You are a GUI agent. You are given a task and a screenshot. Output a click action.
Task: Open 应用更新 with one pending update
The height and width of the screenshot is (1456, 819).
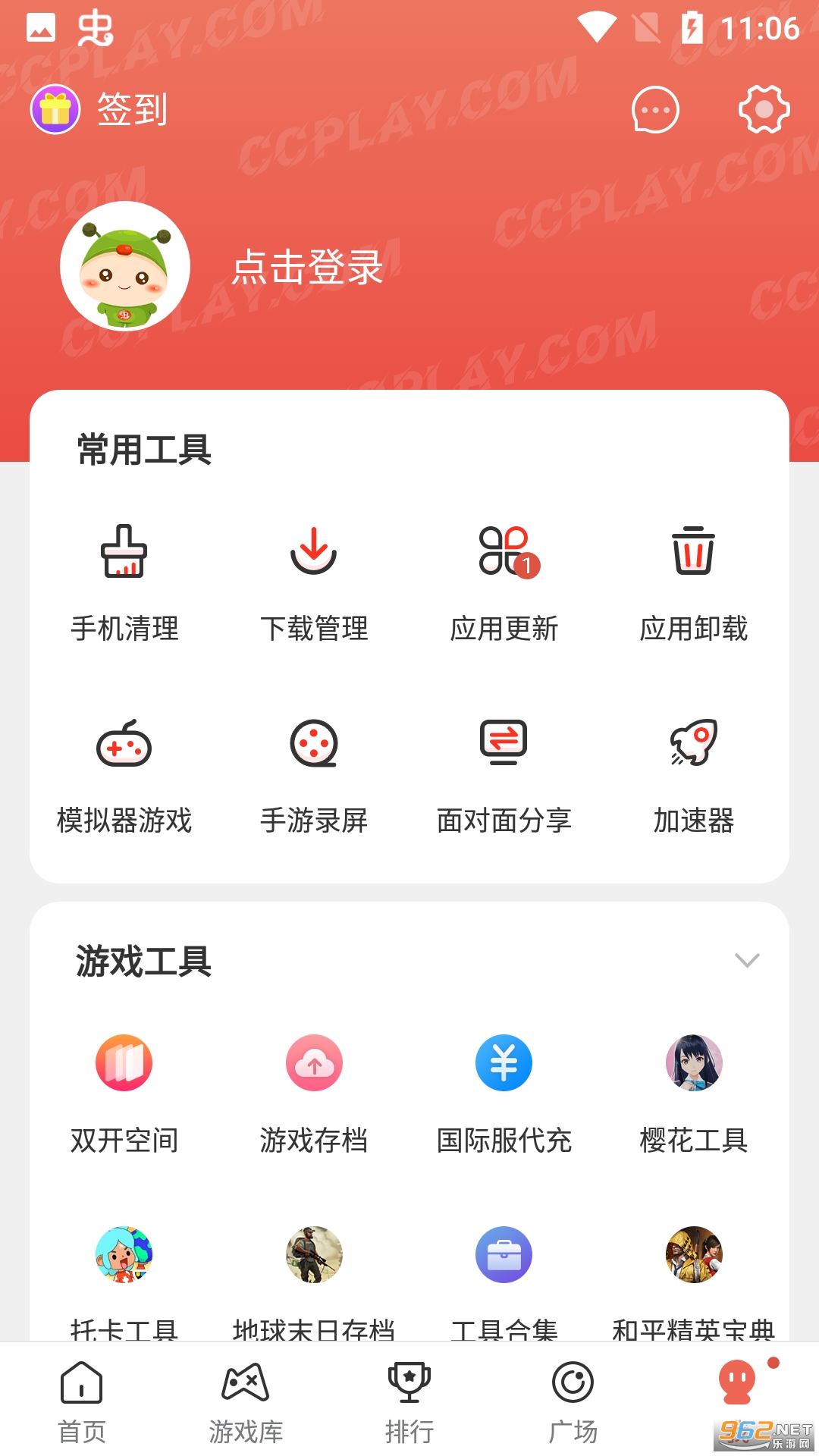tap(504, 582)
